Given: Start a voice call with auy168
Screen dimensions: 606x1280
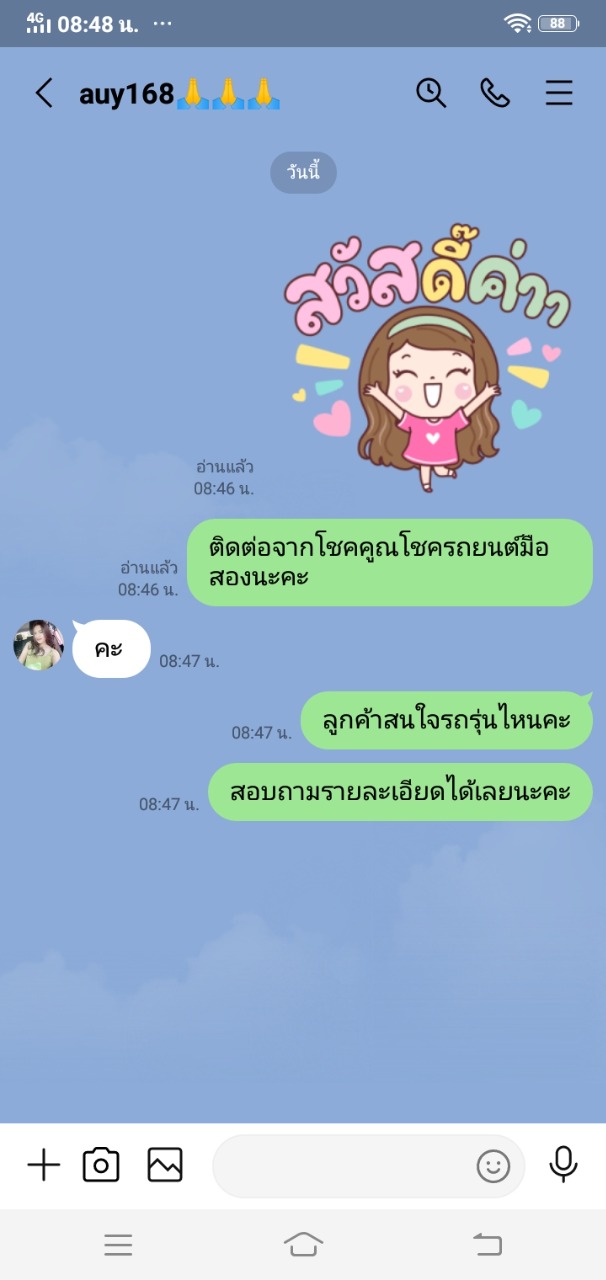Looking at the screenshot, I should pyautogui.click(x=495, y=93).
